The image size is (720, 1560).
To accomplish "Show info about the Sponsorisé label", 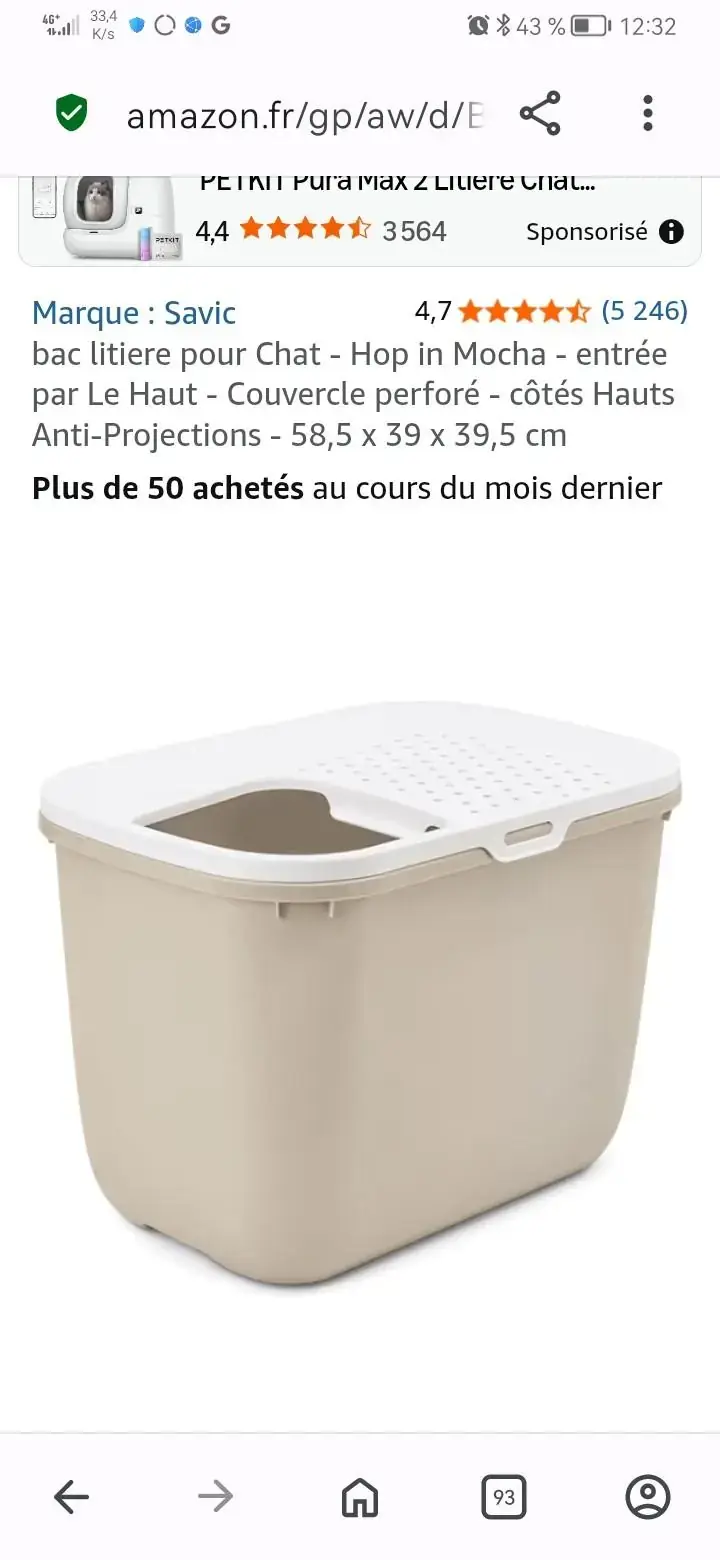I will pos(672,232).
